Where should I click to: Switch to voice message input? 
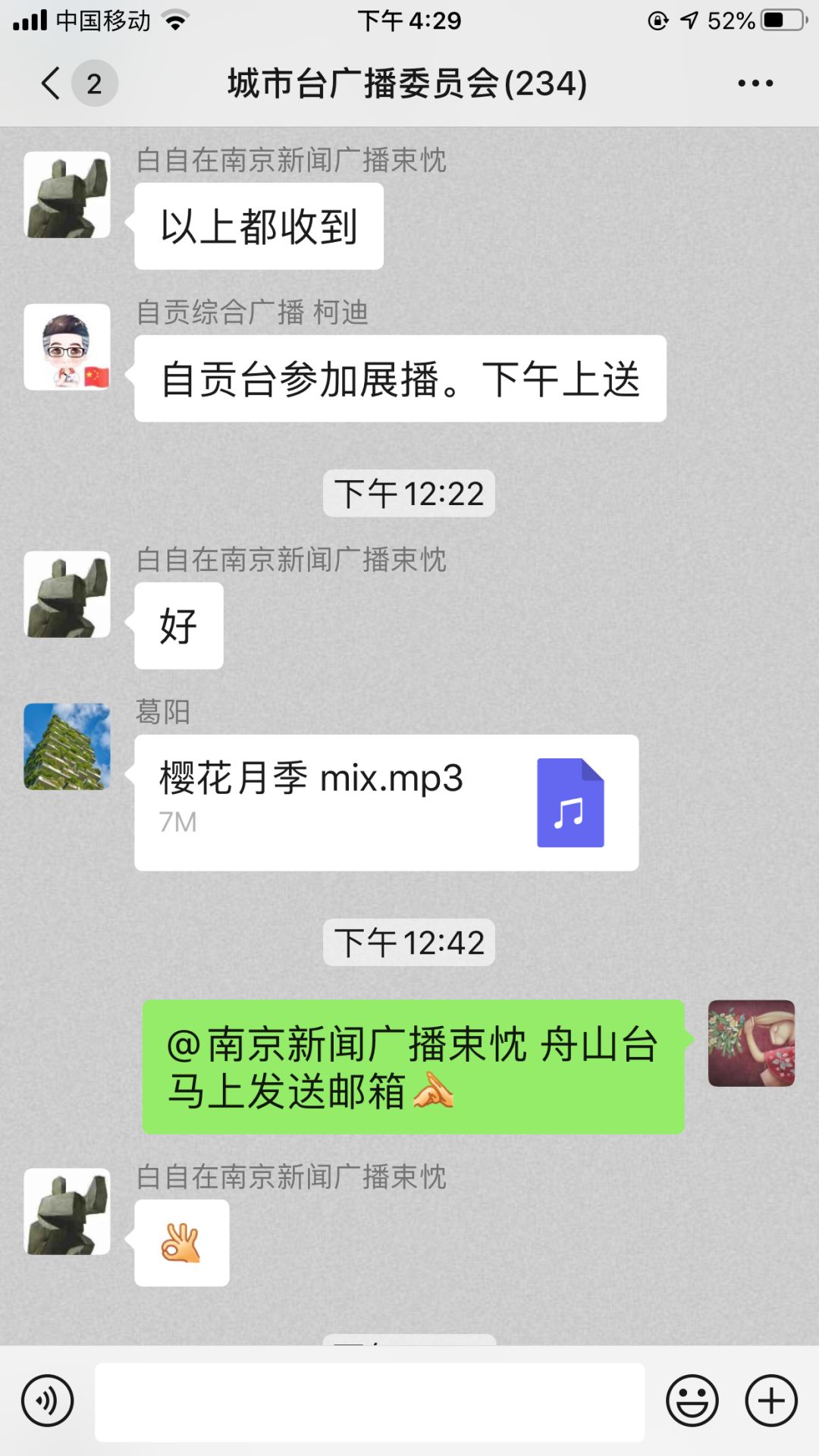[x=47, y=1401]
